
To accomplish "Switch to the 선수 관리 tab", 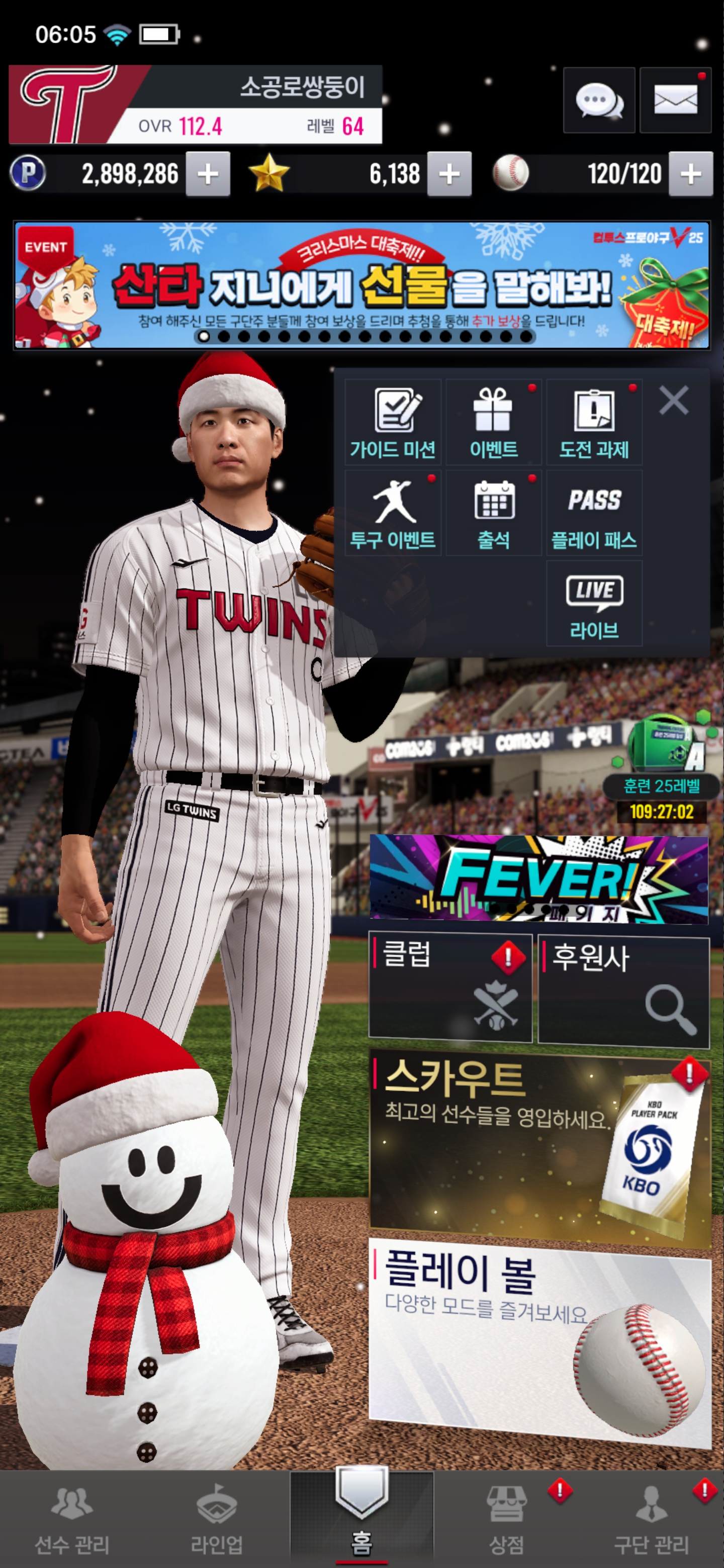I will [x=72, y=1519].
